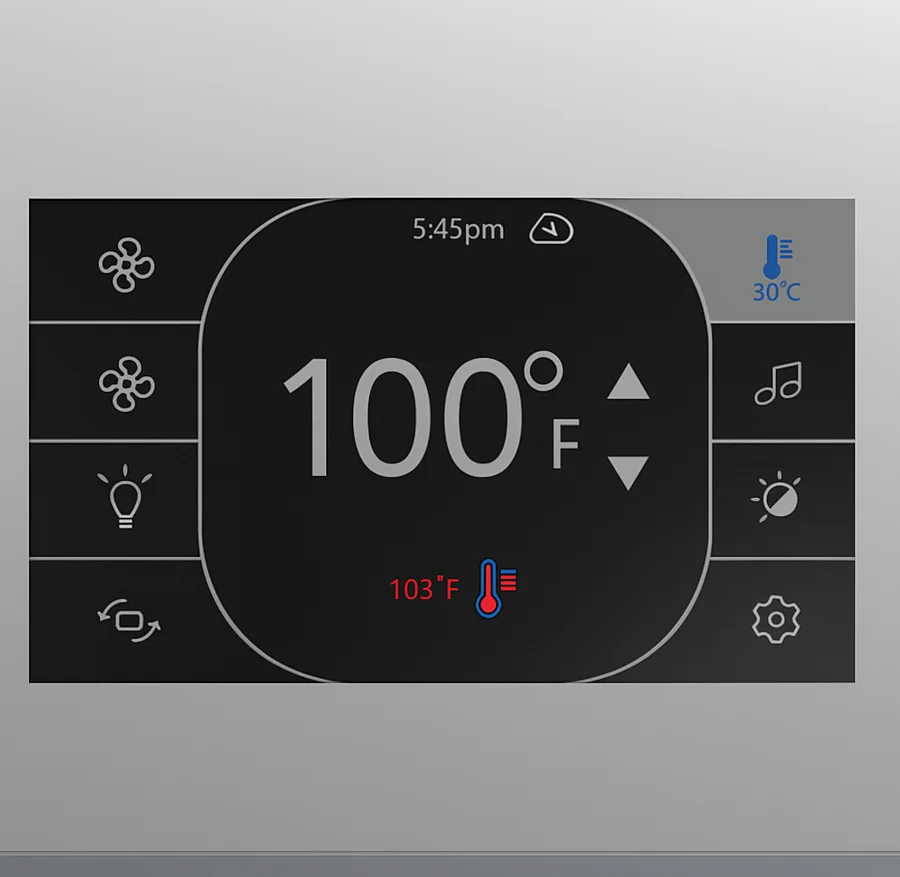Open the clock schedule icon beside 5:45pm
This screenshot has width=900, height=877.
click(x=551, y=230)
